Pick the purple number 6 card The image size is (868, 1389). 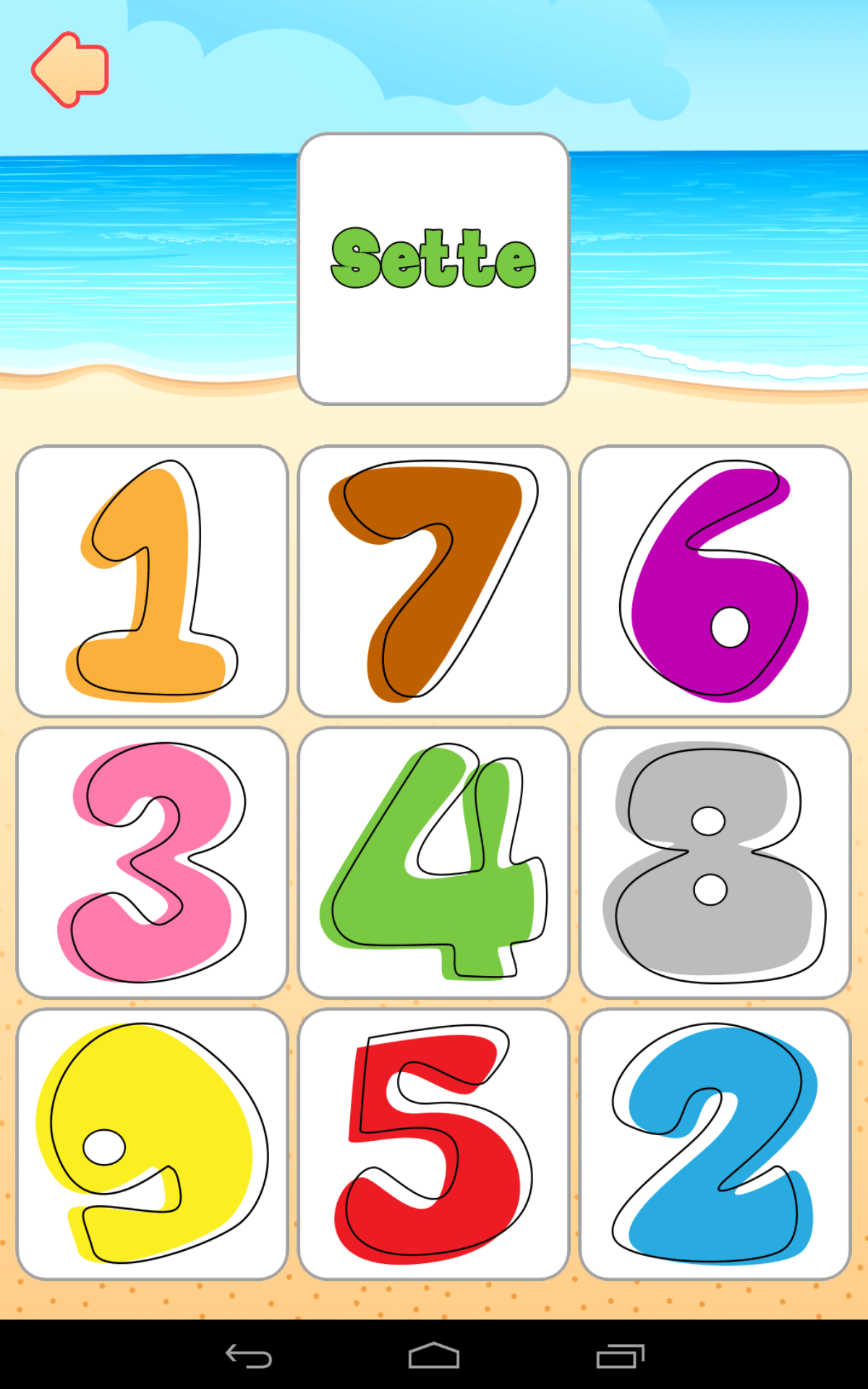click(715, 581)
